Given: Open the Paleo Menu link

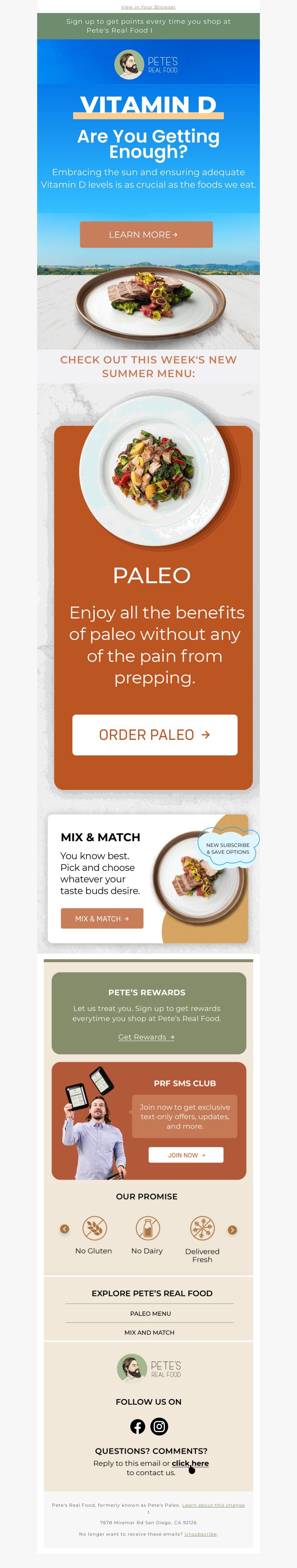Looking at the screenshot, I should pyautogui.click(x=150, y=1313).
